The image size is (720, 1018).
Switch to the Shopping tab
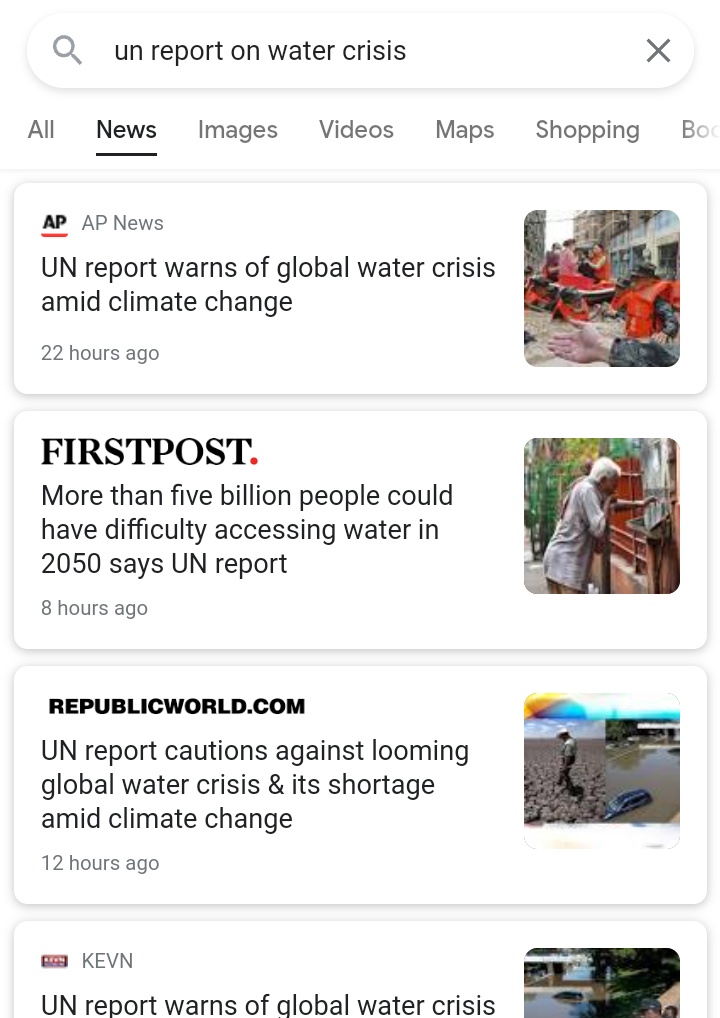click(x=587, y=130)
